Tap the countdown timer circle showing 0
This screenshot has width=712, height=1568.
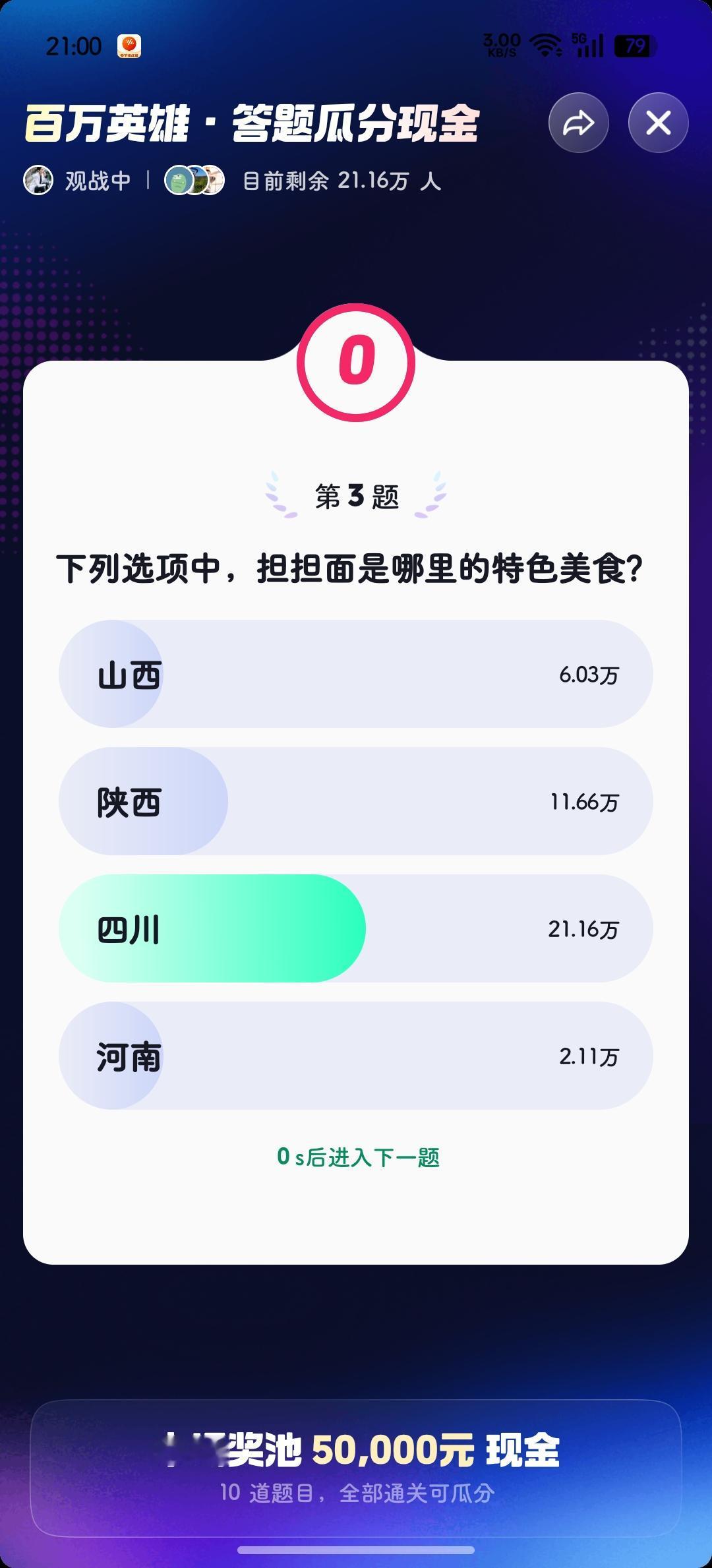coord(355,363)
